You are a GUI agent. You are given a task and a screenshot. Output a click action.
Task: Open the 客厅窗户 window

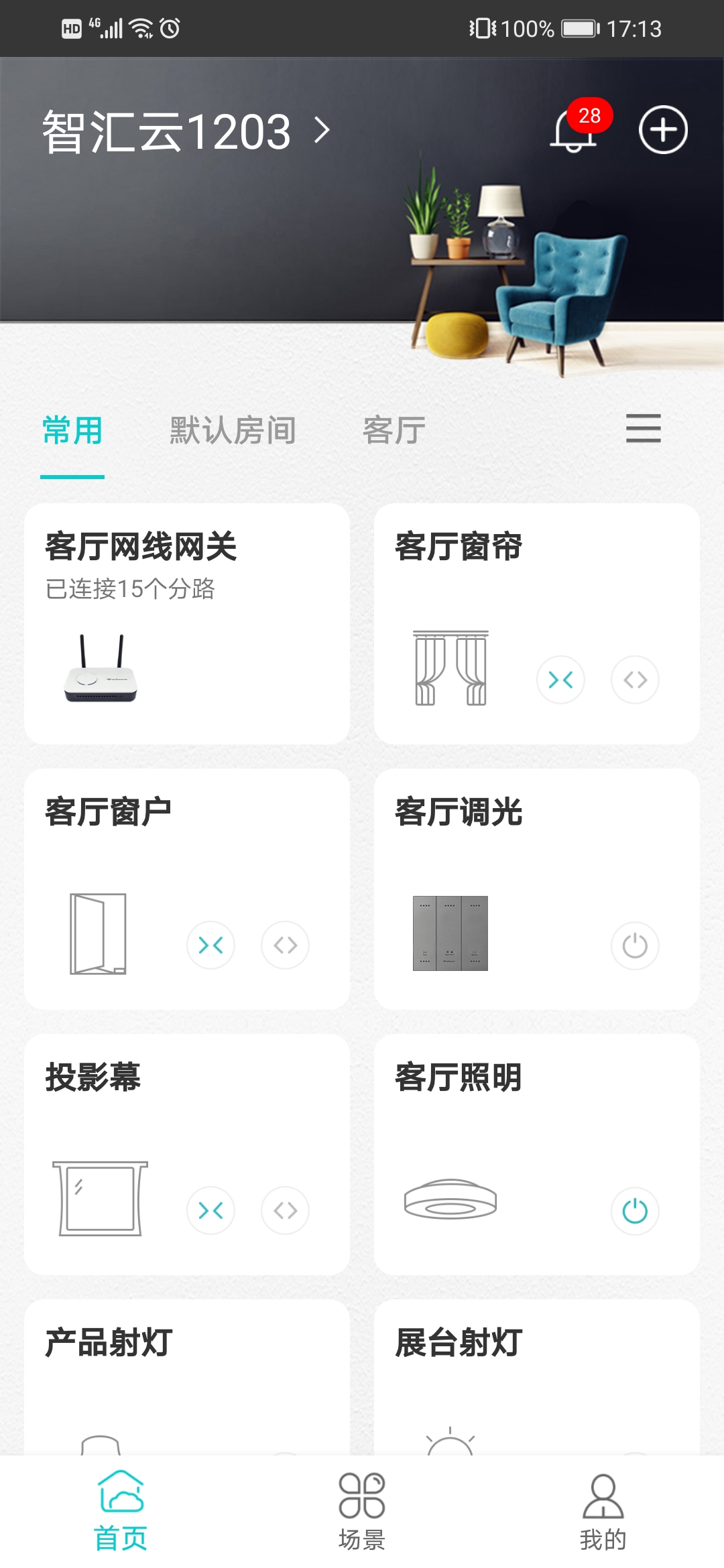285,945
